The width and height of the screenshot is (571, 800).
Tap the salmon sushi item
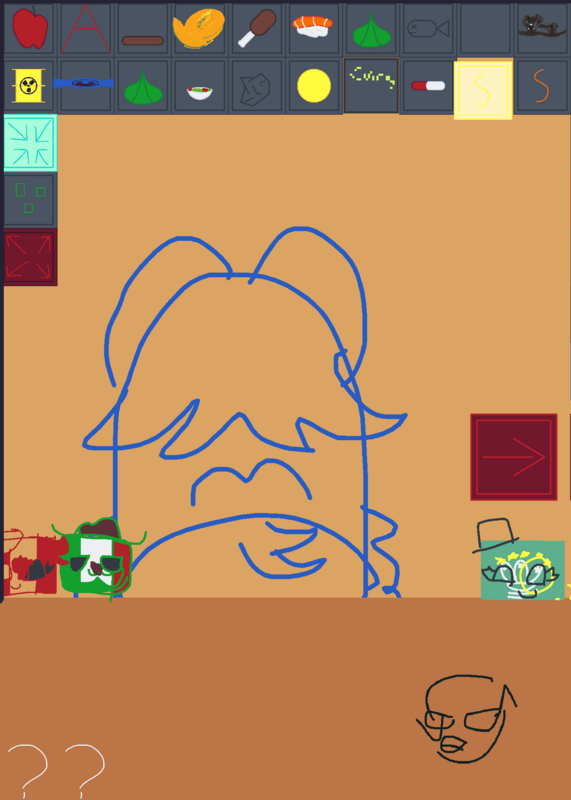point(313,29)
